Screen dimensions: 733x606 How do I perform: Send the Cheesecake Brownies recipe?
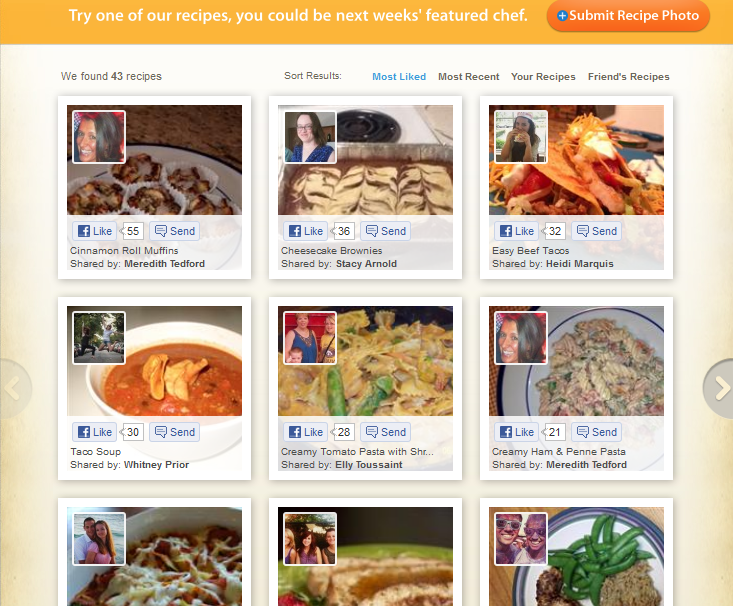coord(385,231)
